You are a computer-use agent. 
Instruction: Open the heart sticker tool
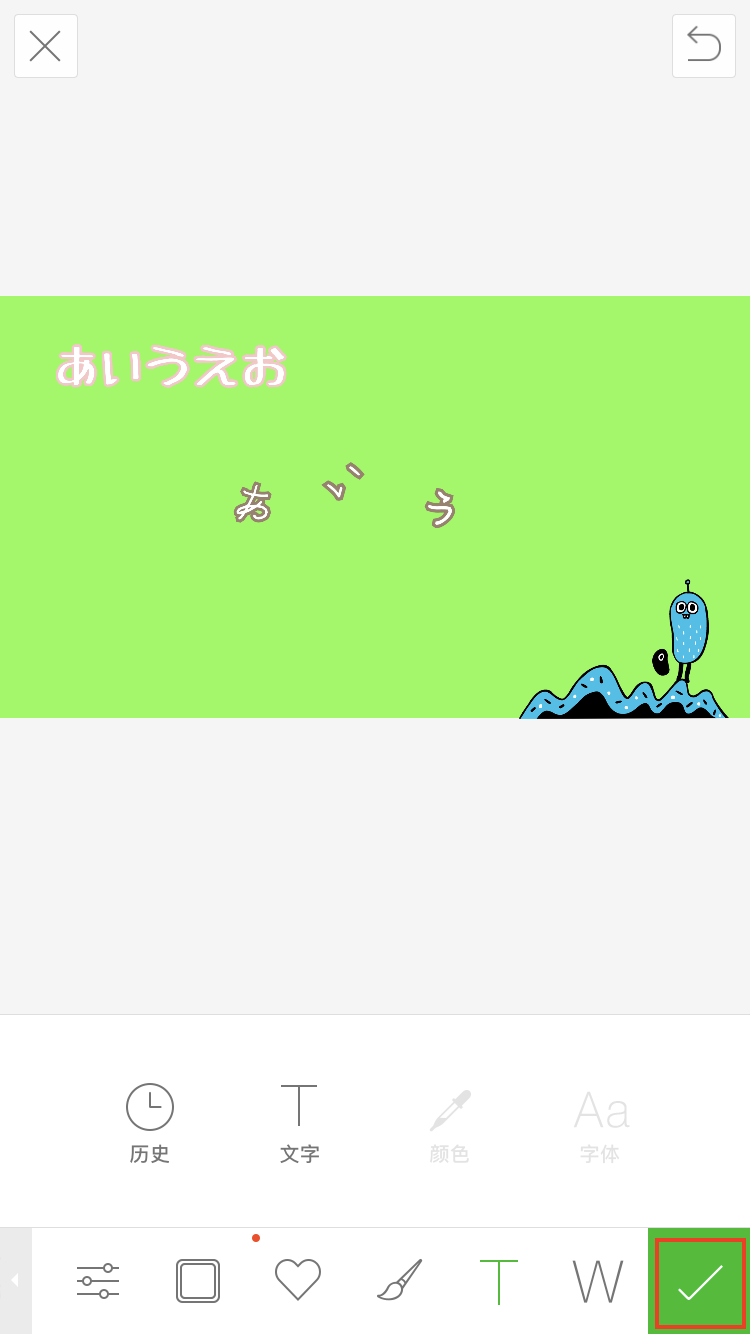(298, 1280)
